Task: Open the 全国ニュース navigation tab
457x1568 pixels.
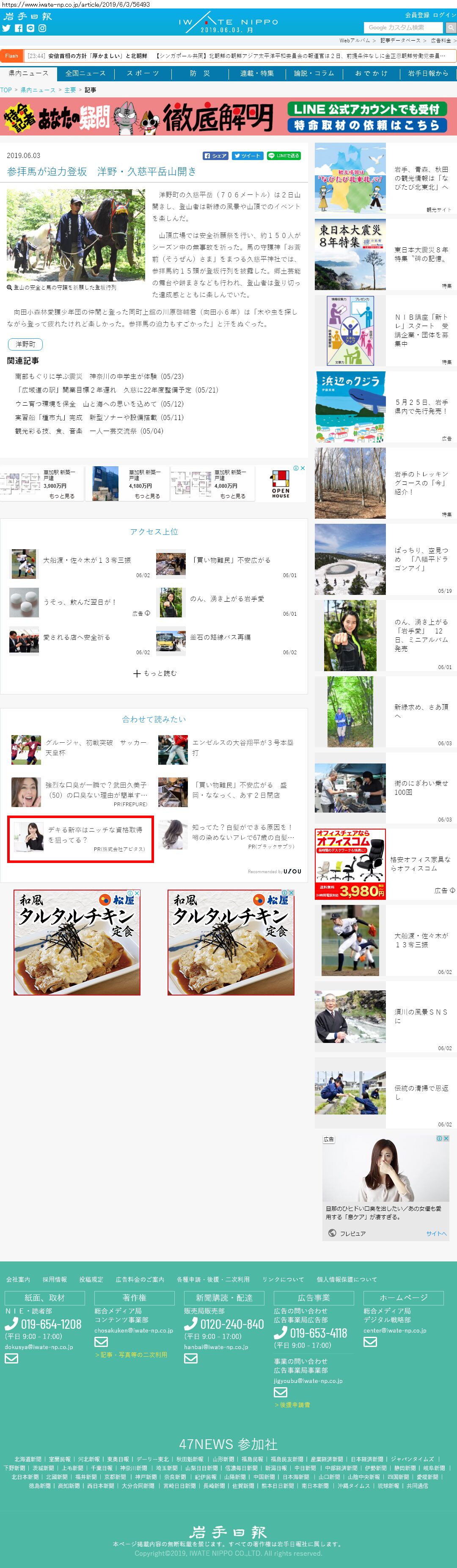Action: point(85,73)
